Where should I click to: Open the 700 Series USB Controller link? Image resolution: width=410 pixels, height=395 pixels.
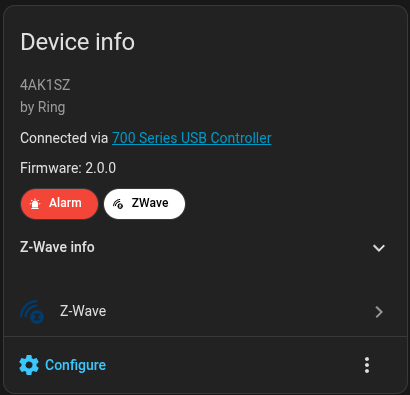(x=192, y=138)
